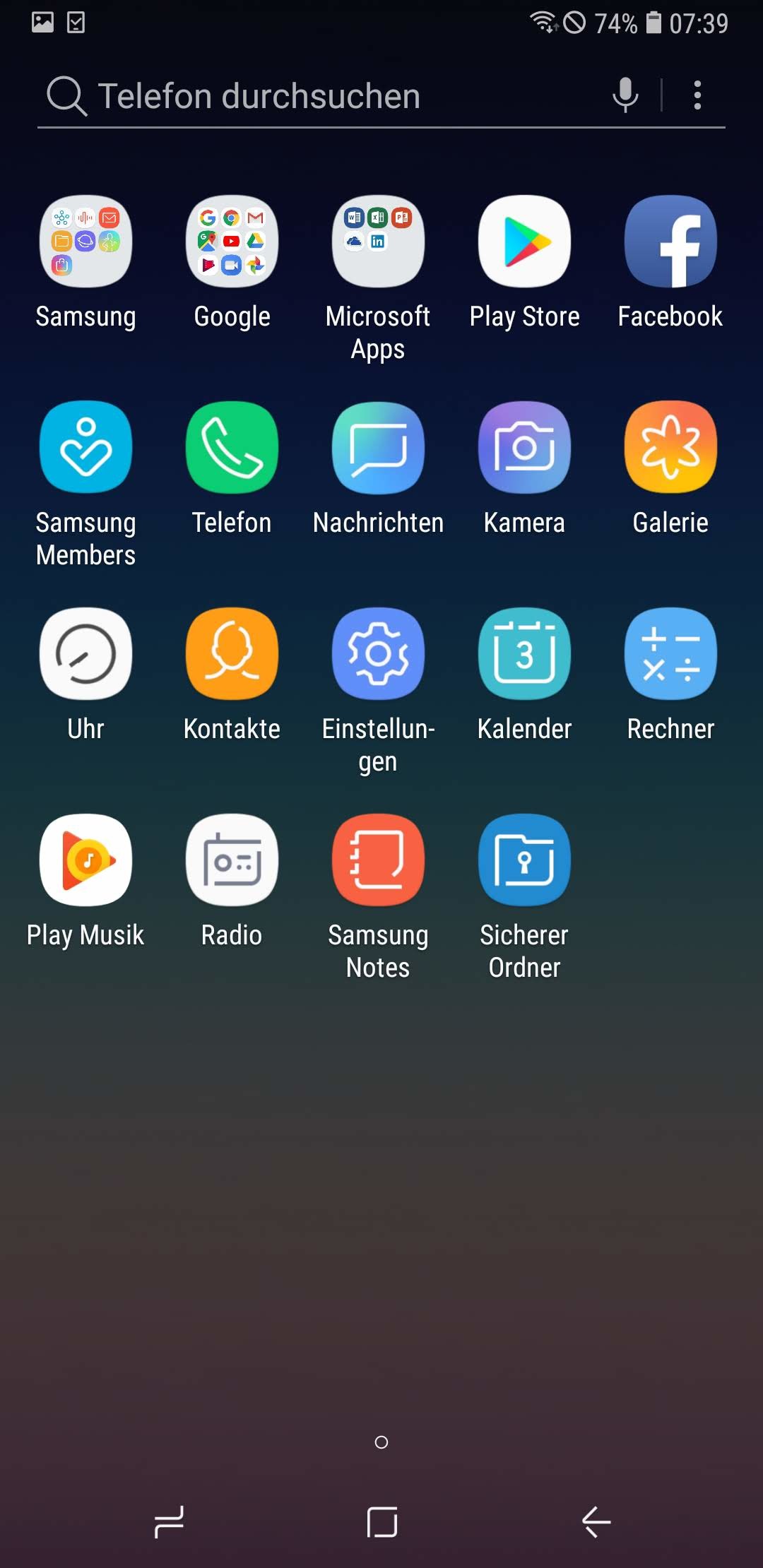
Task: Tap the back button in the navigation bar
Action: click(596, 1521)
